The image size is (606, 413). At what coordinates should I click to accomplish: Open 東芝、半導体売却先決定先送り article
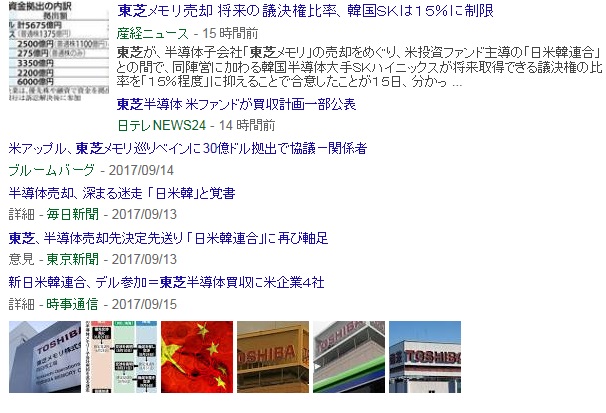click(169, 238)
